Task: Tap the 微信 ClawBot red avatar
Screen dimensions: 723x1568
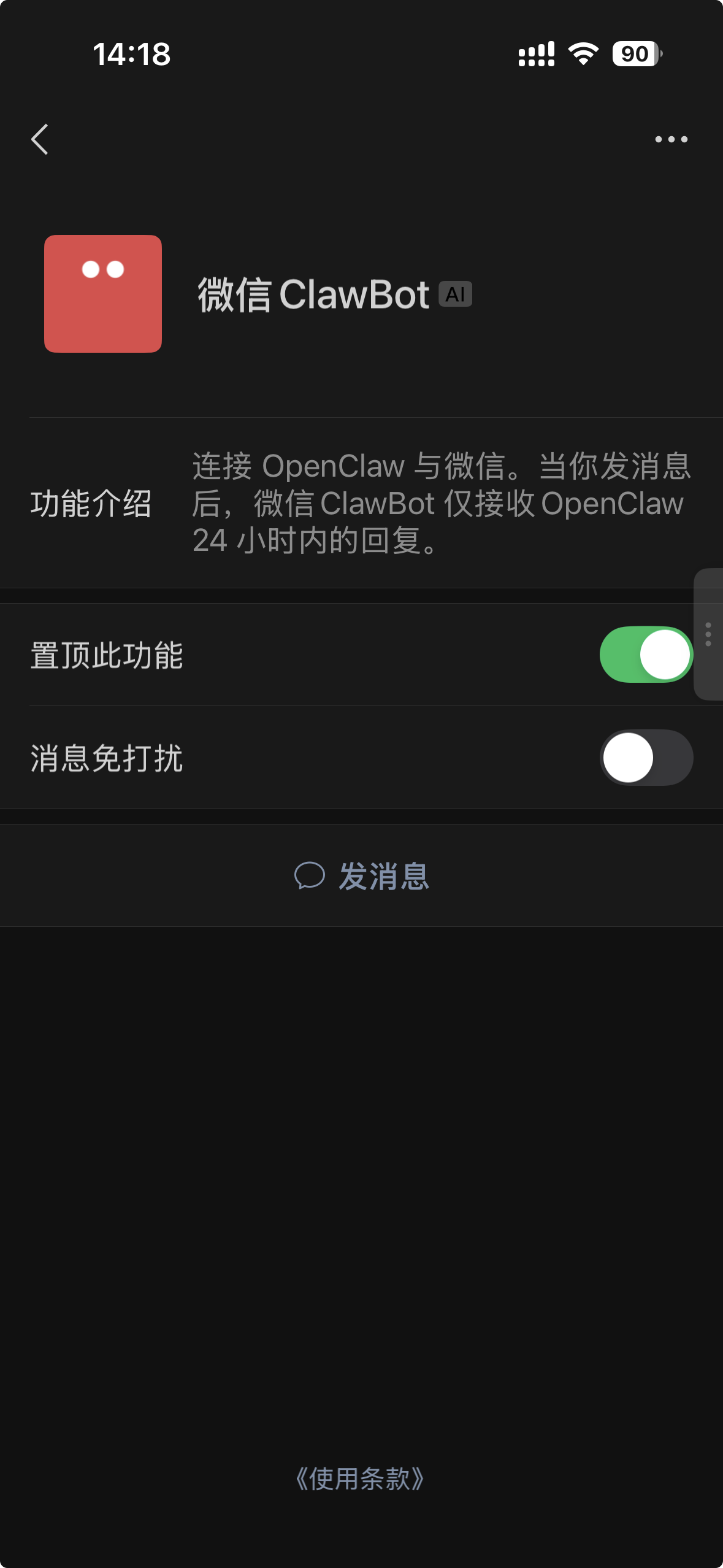Action: click(102, 294)
